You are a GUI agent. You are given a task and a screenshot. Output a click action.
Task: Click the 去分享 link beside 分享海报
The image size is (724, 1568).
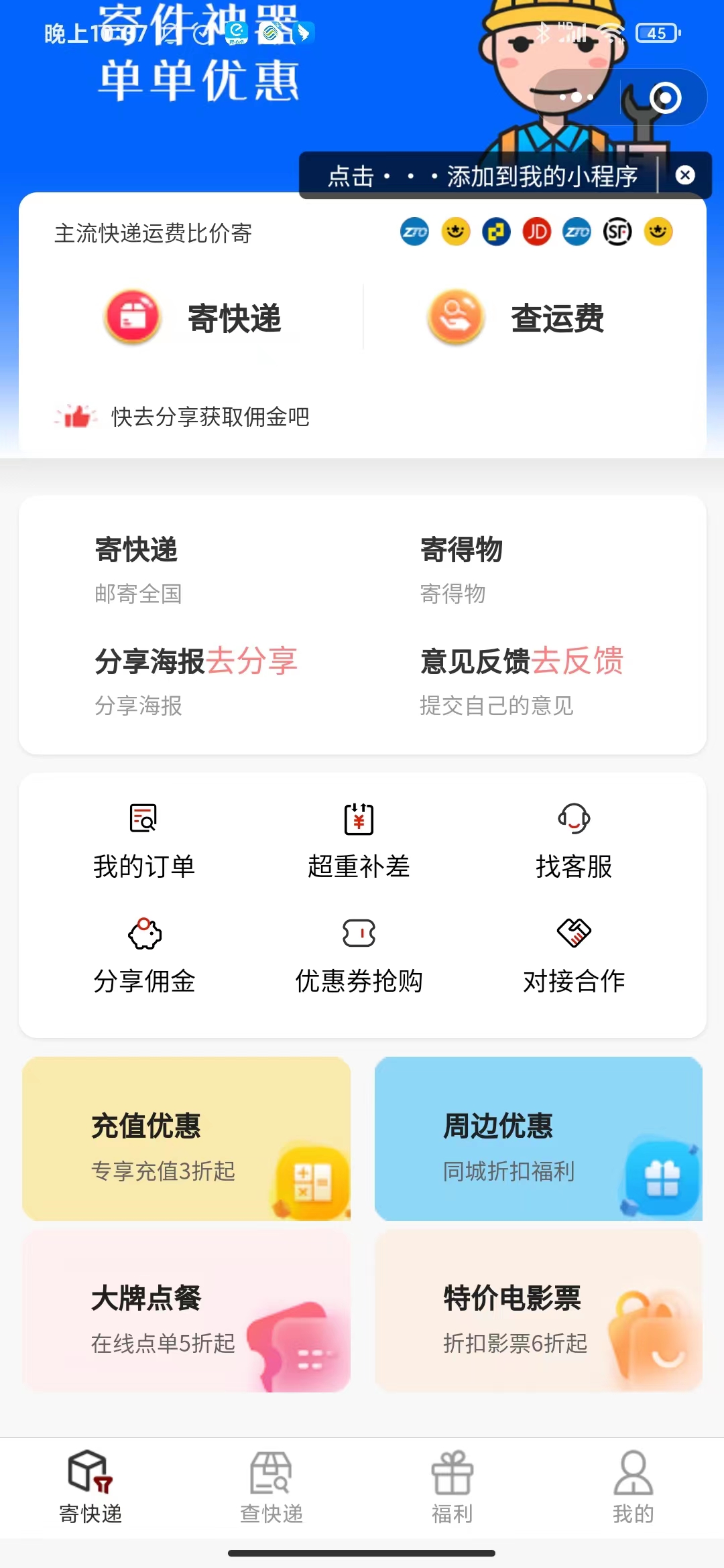256,661
